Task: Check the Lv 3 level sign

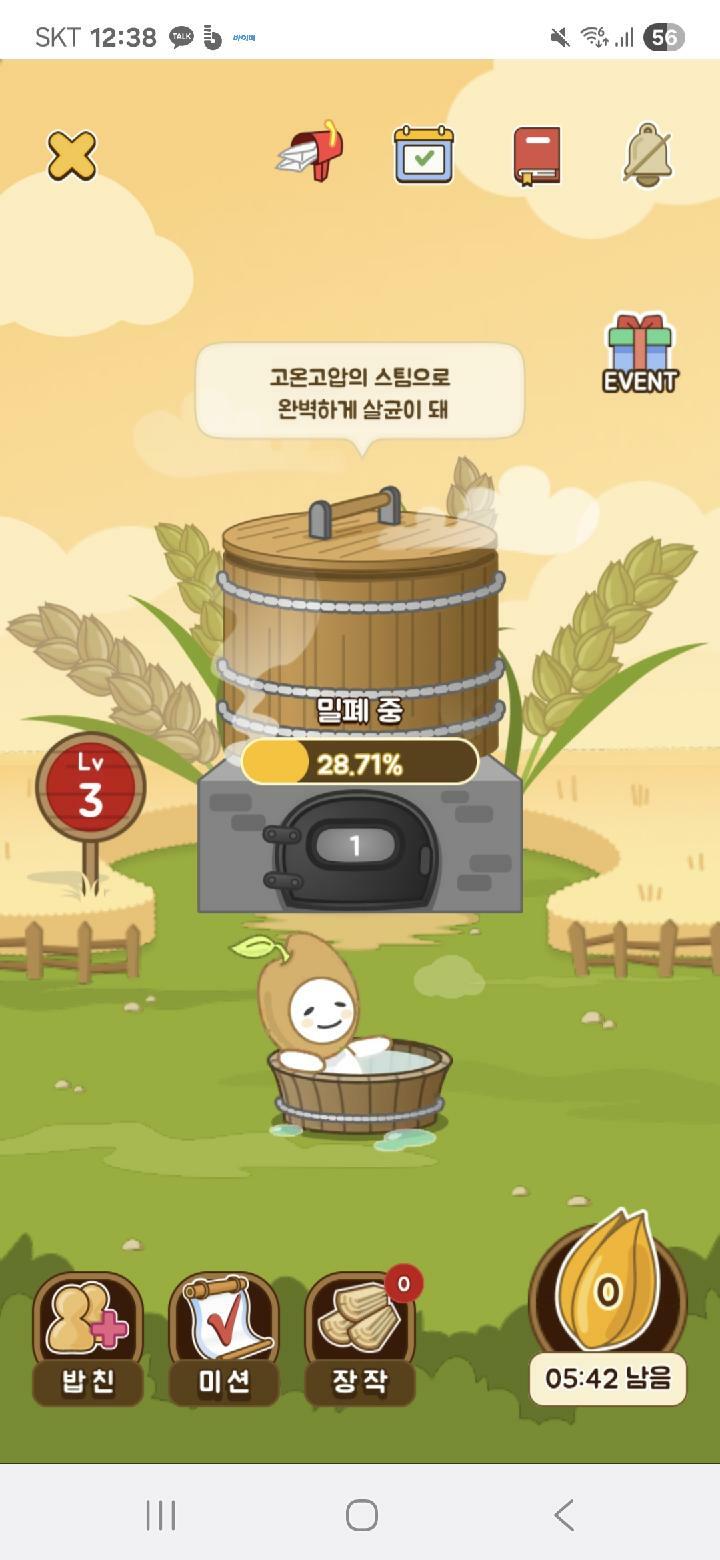Action: (91, 788)
